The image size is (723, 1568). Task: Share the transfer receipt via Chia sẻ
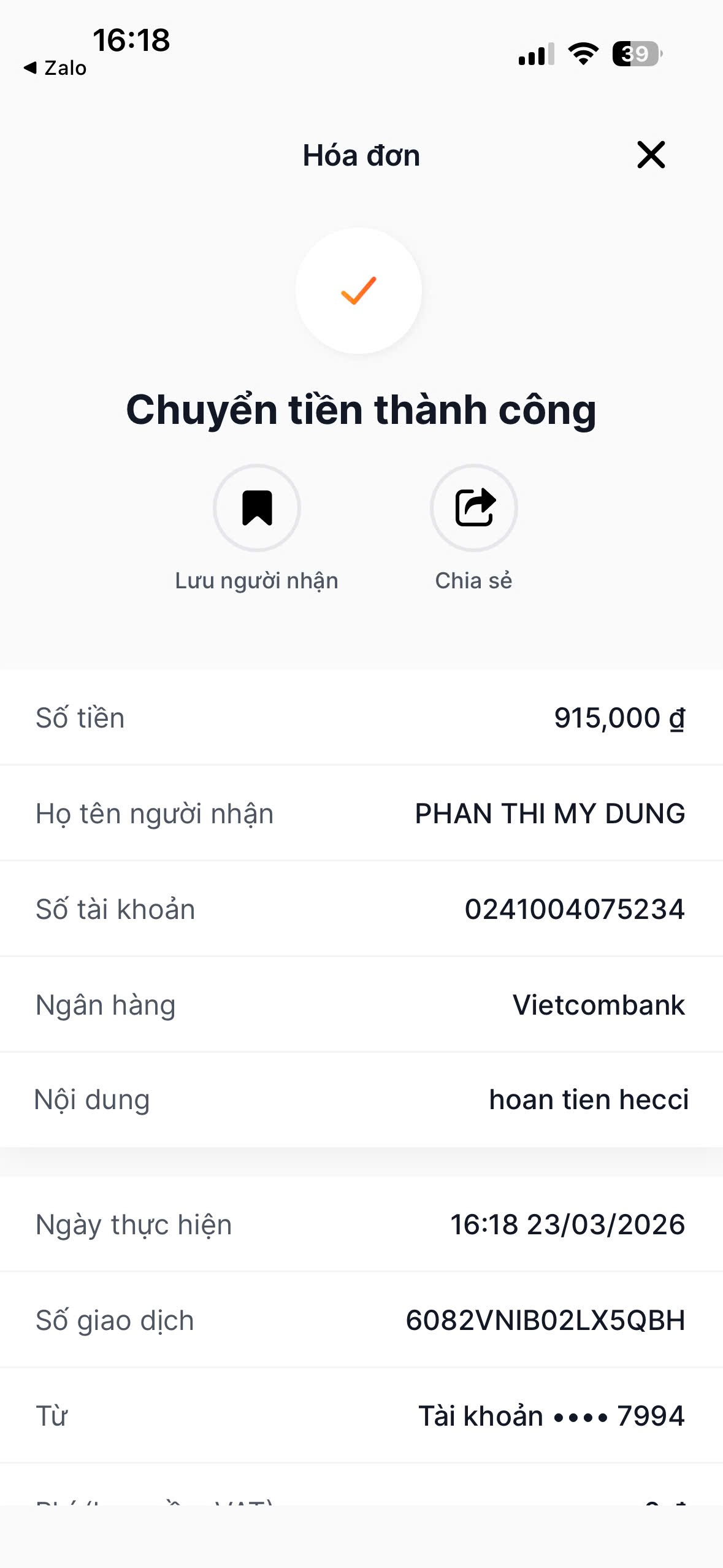point(474,508)
